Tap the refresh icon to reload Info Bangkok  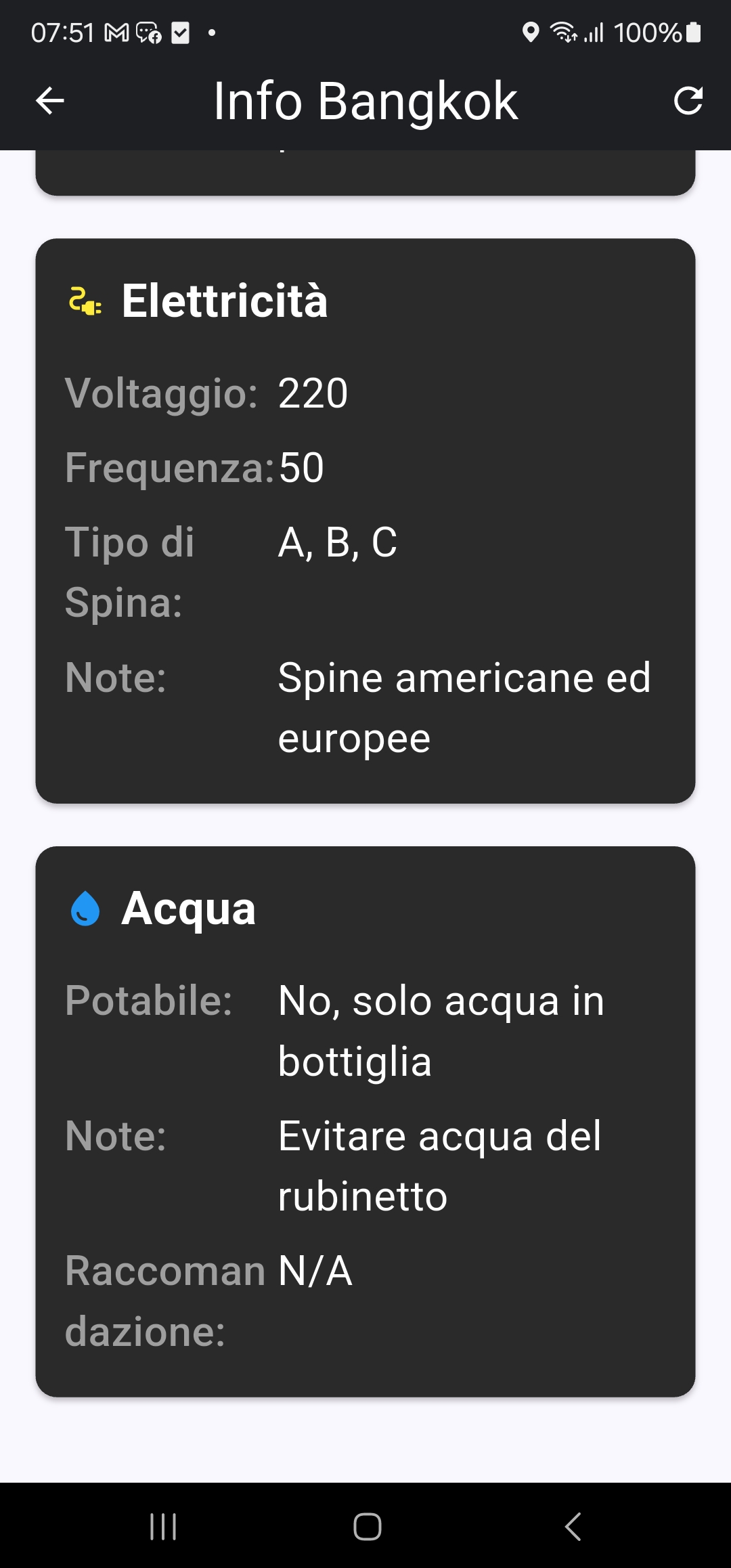point(688,101)
